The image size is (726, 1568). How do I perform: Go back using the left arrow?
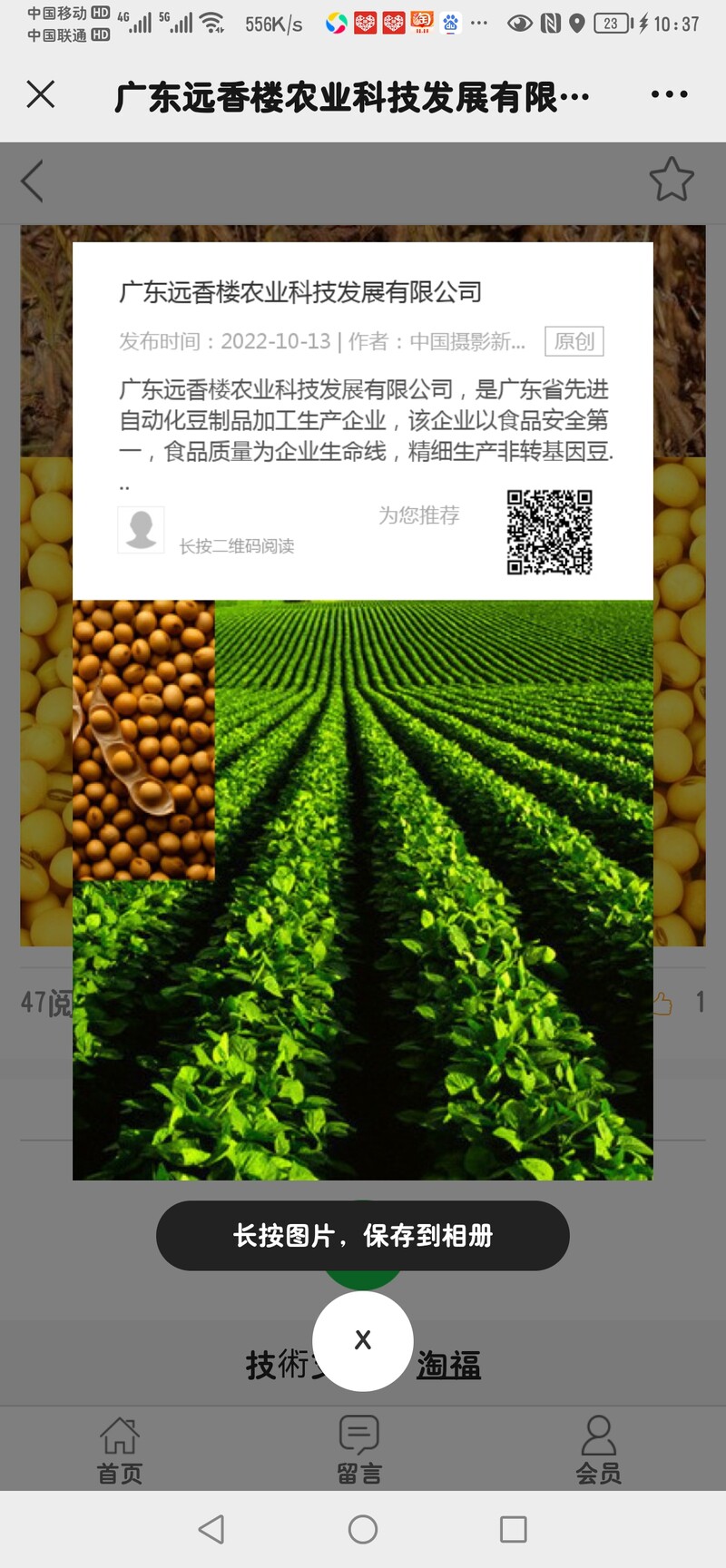tap(33, 181)
